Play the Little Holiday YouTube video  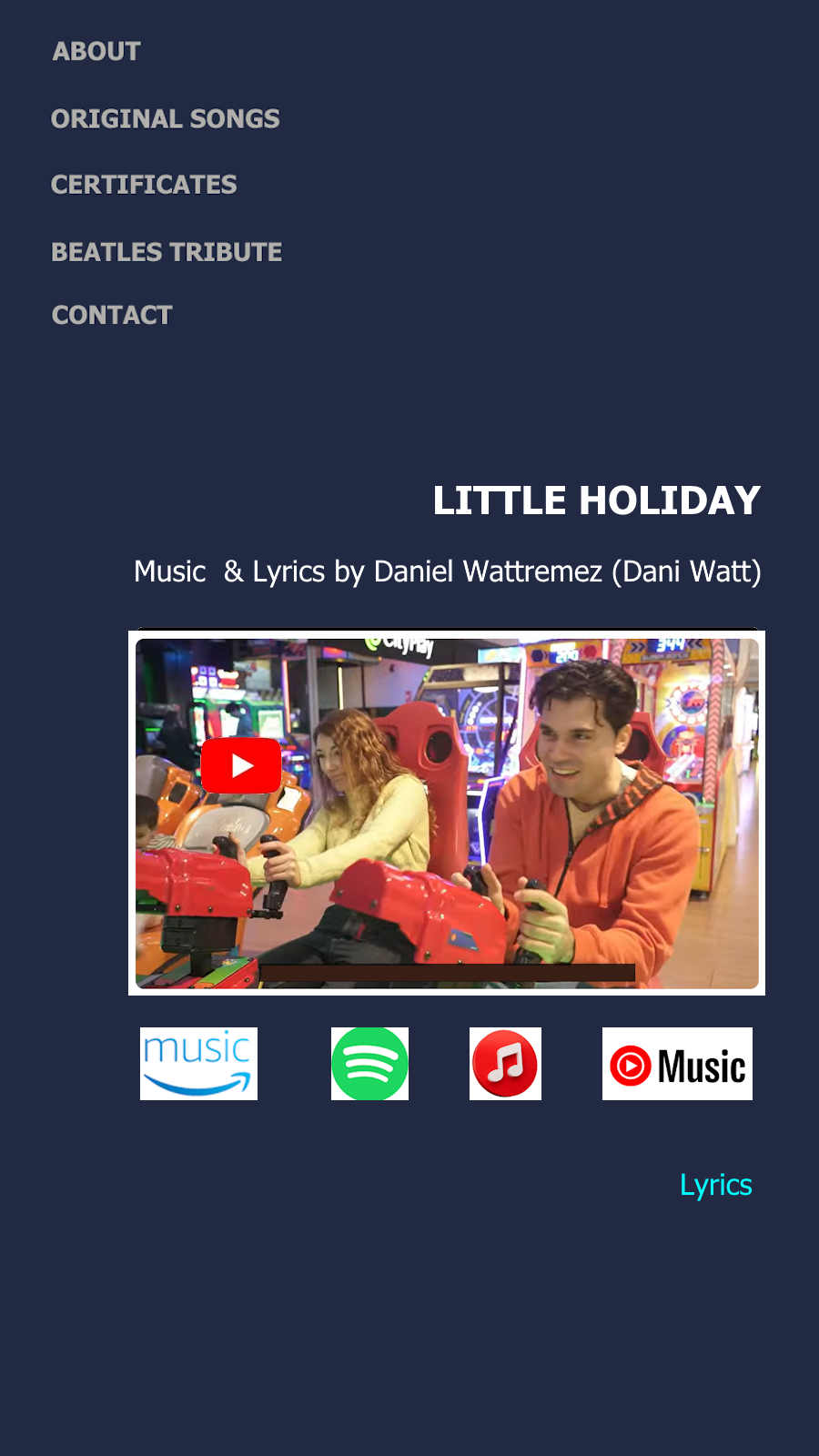pyautogui.click(x=241, y=766)
